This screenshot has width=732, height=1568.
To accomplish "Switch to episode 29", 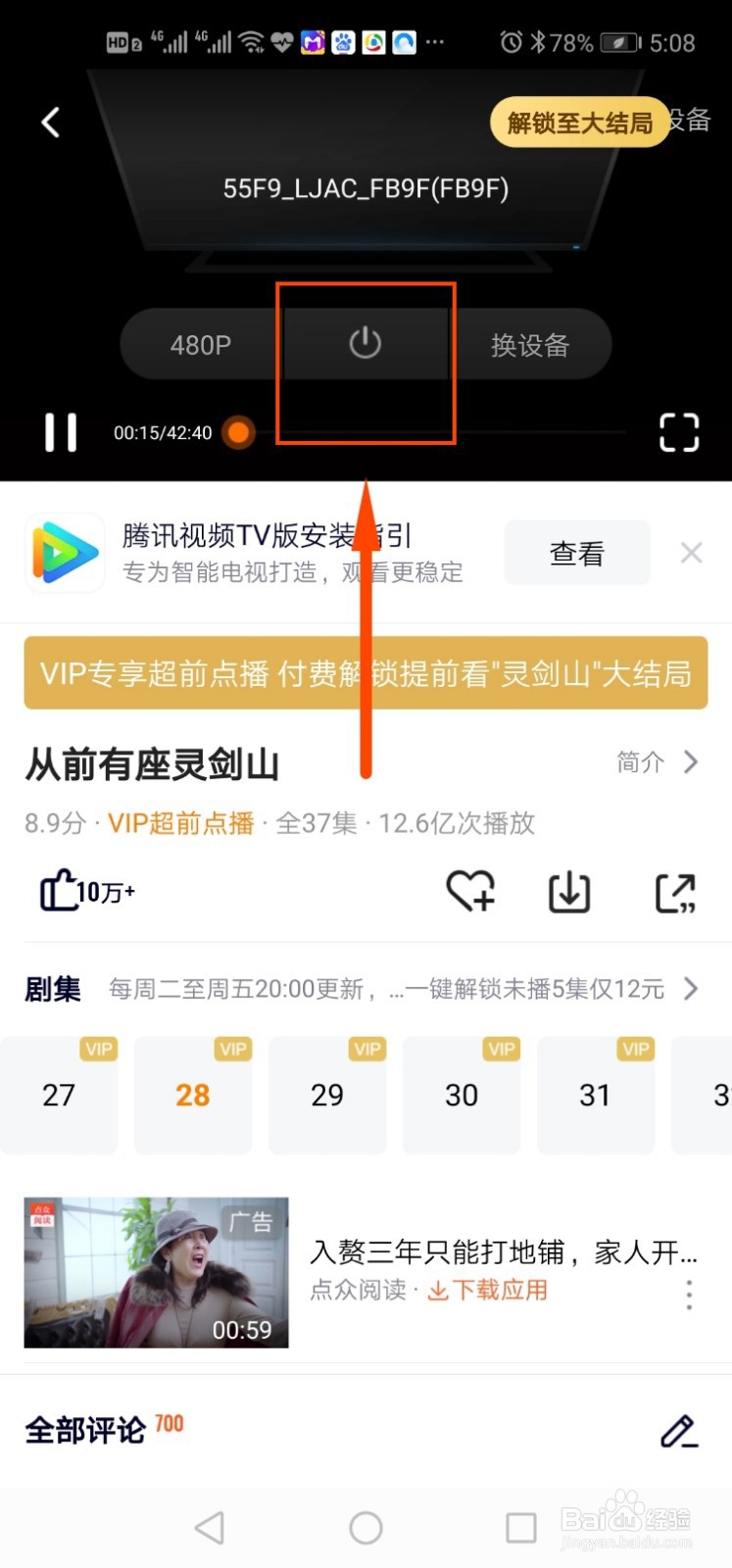I will pos(327,1095).
